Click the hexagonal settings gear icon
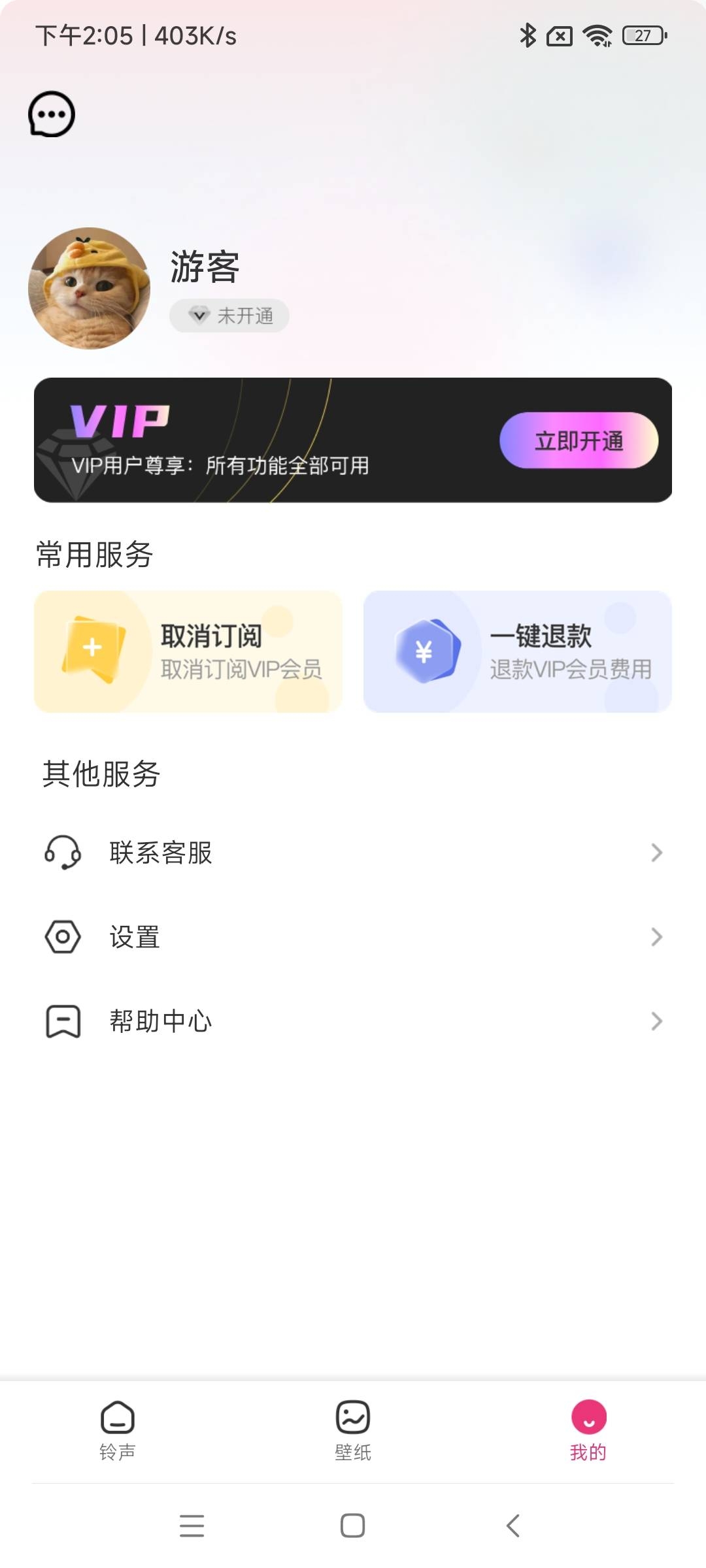Image resolution: width=706 pixels, height=1568 pixels. pyautogui.click(x=62, y=936)
